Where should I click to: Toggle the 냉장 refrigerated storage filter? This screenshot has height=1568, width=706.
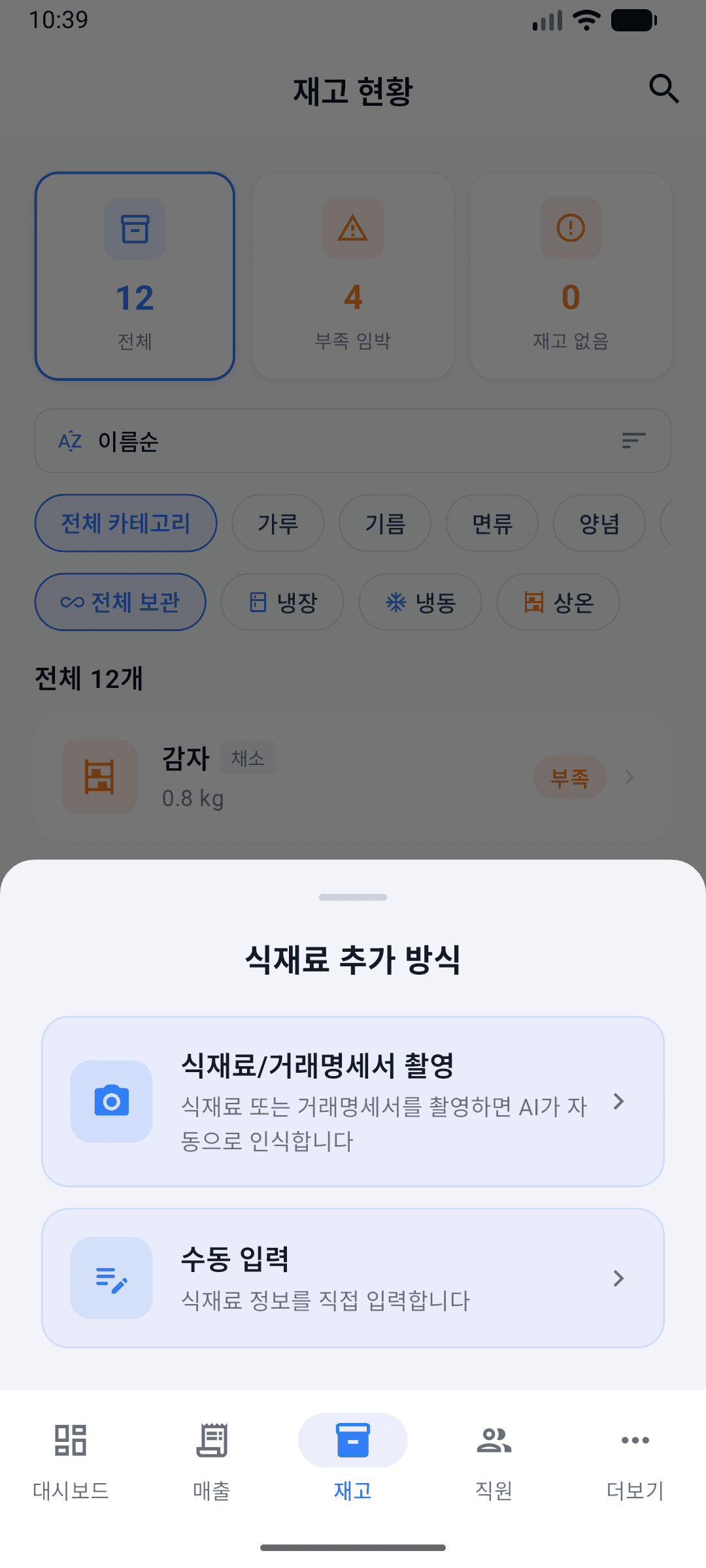[x=282, y=602]
